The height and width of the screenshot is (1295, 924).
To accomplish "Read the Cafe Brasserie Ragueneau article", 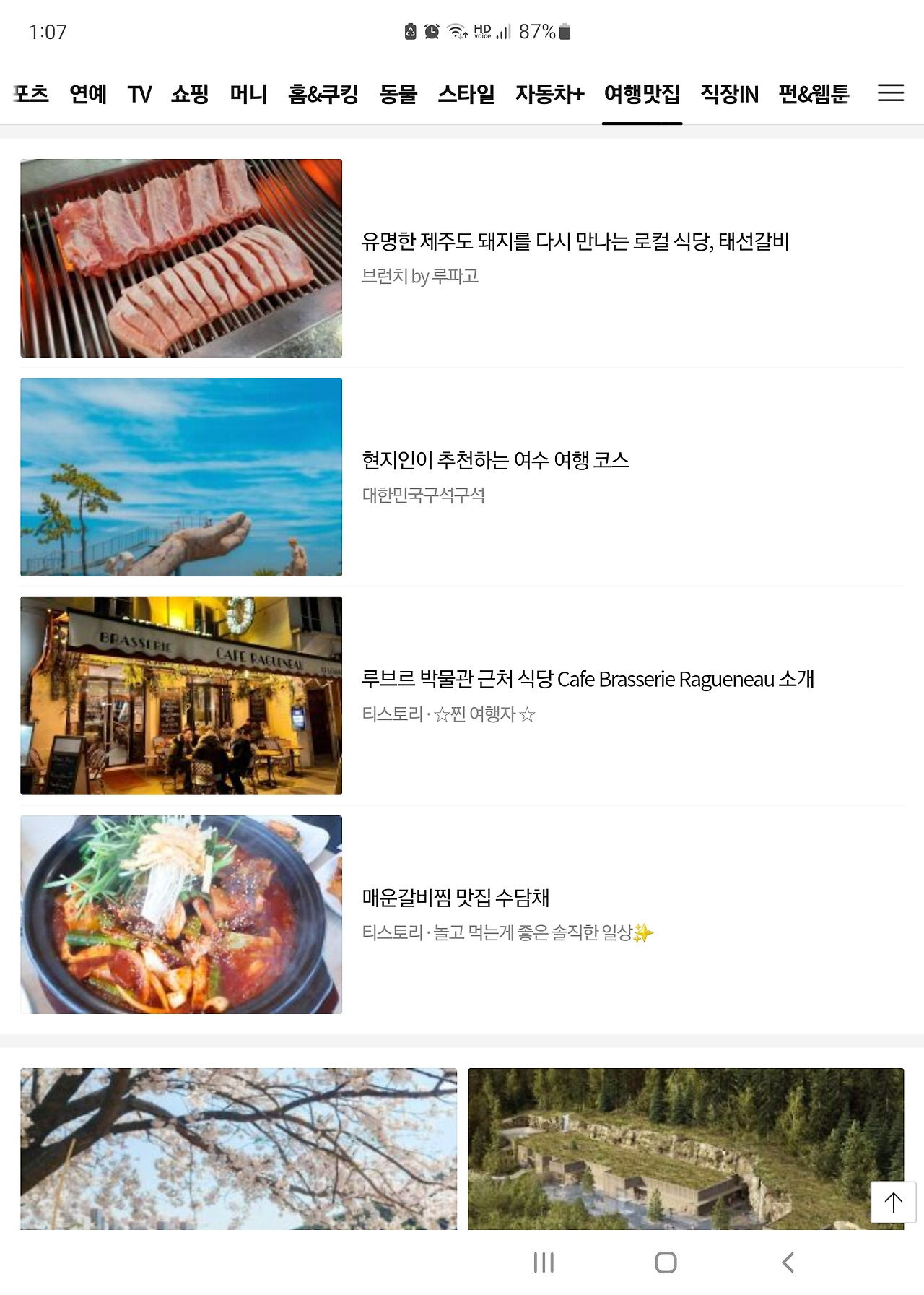I will click(462, 696).
